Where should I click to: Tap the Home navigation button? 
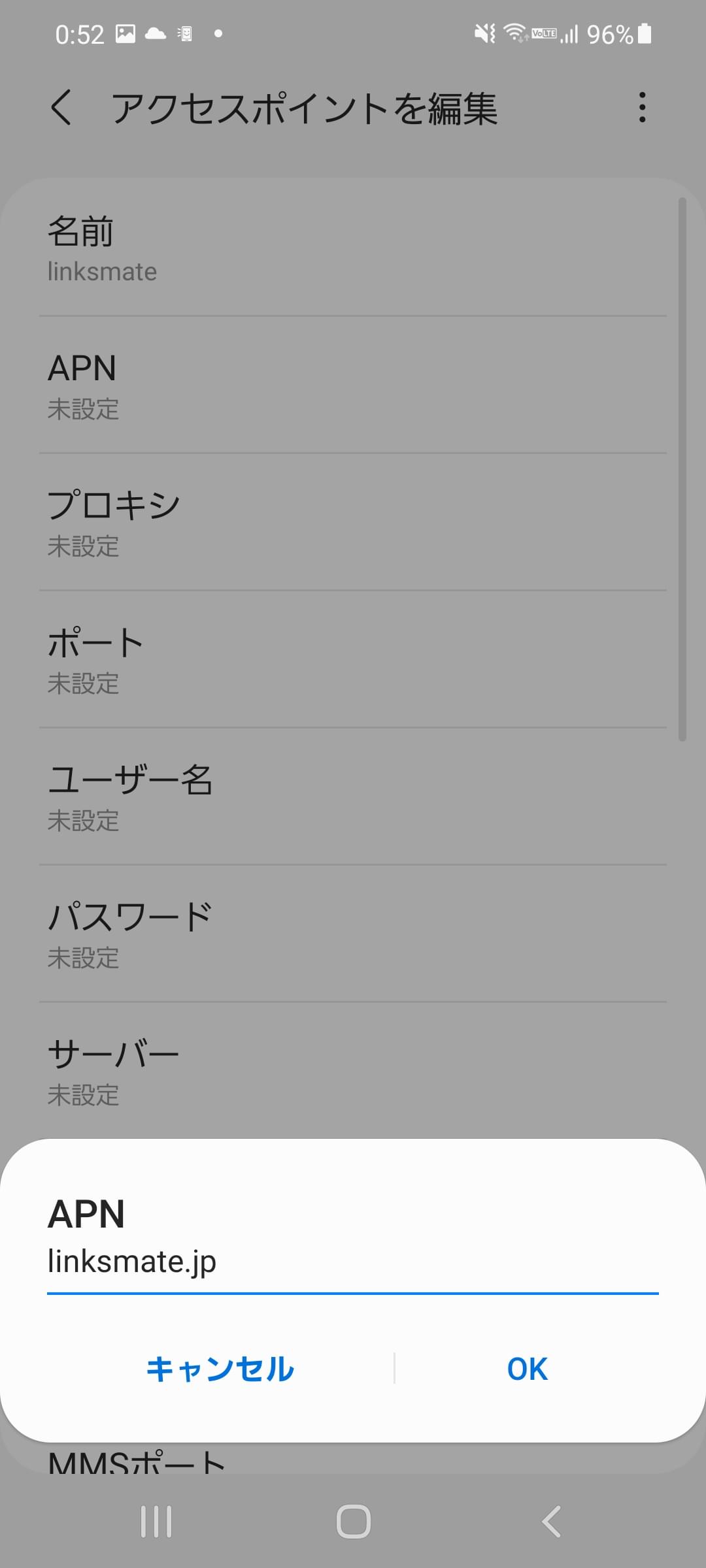(353, 1520)
